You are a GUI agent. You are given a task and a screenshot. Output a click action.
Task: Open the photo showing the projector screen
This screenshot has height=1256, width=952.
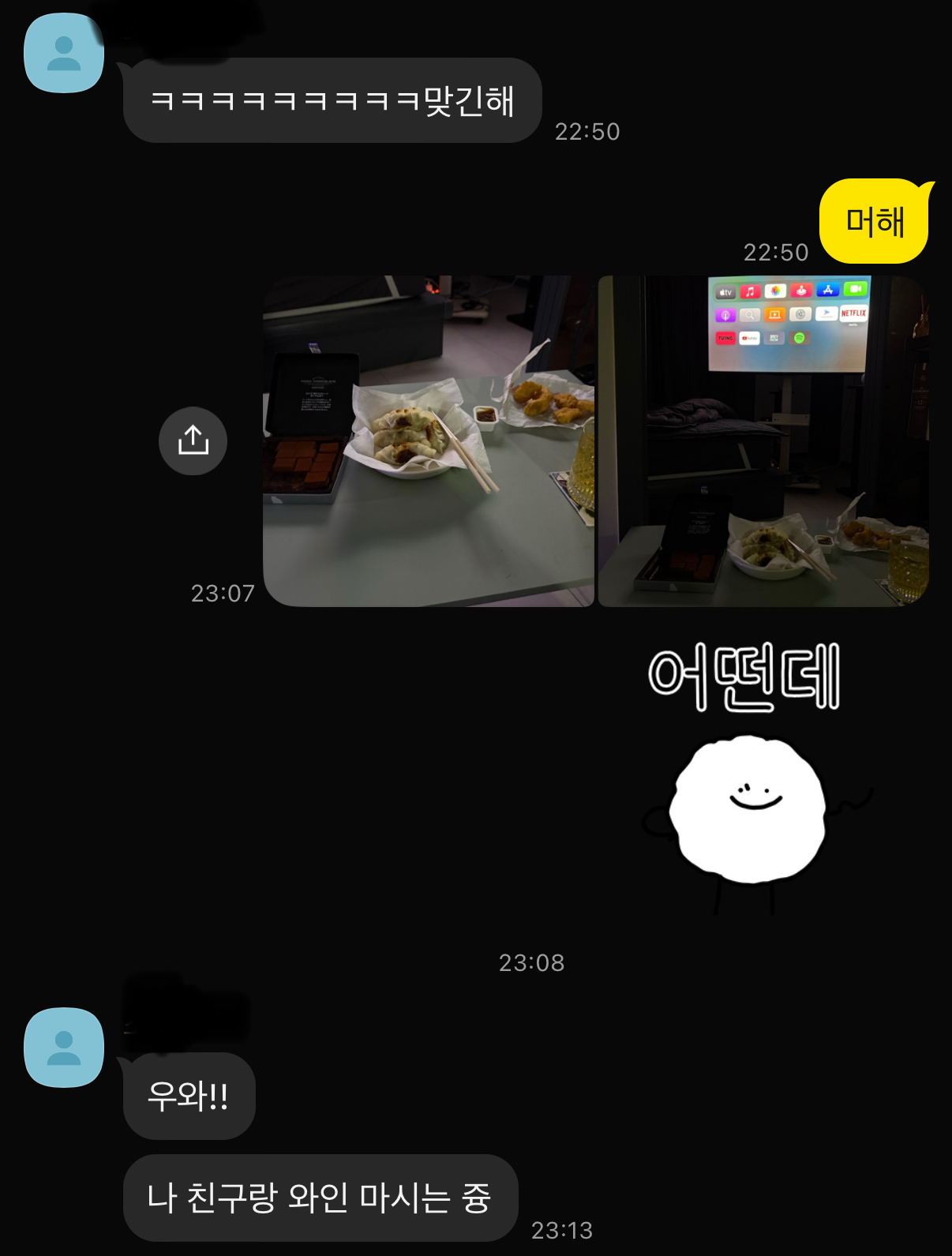point(763,441)
